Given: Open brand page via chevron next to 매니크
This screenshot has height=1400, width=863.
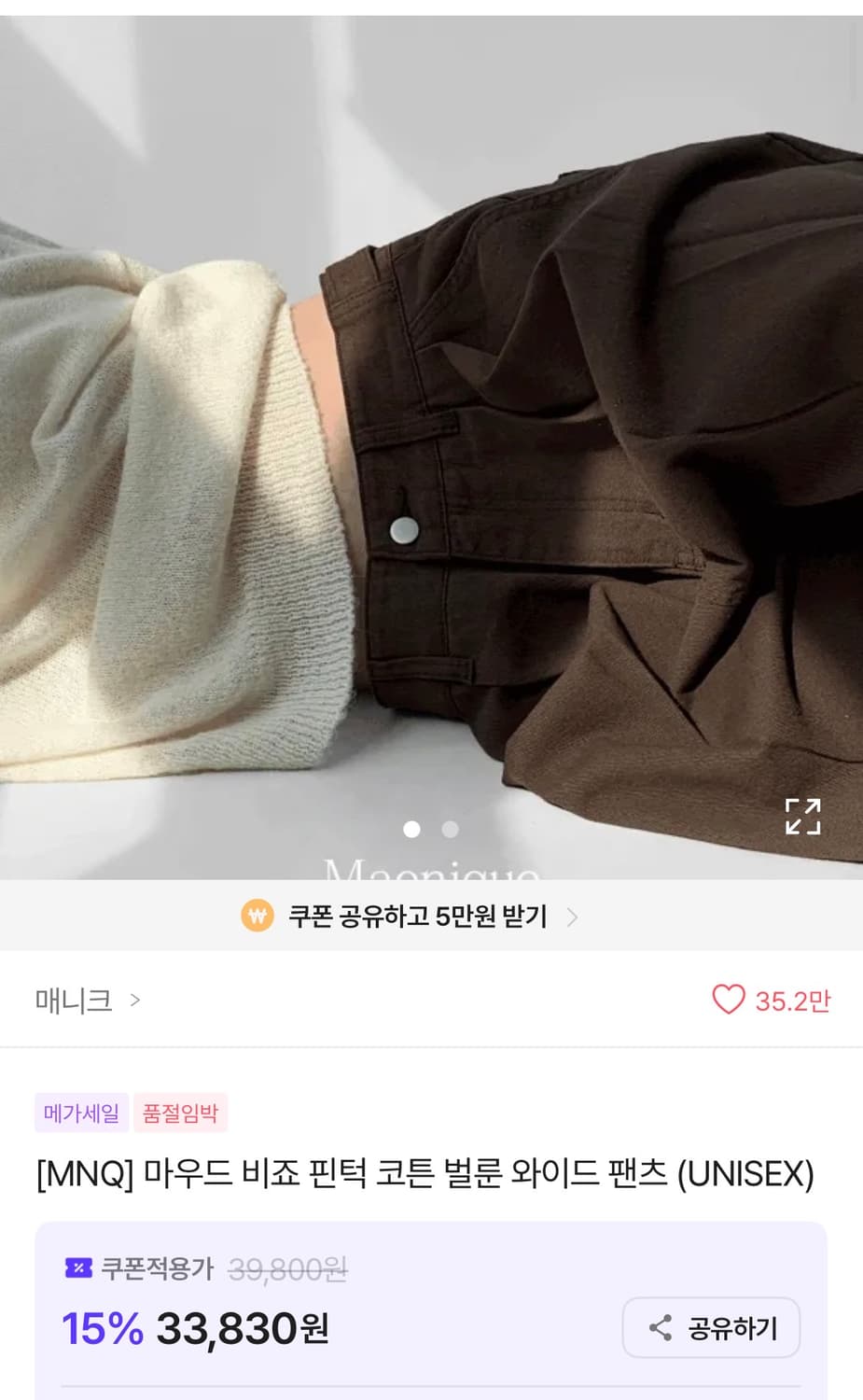Looking at the screenshot, I should (136, 1000).
